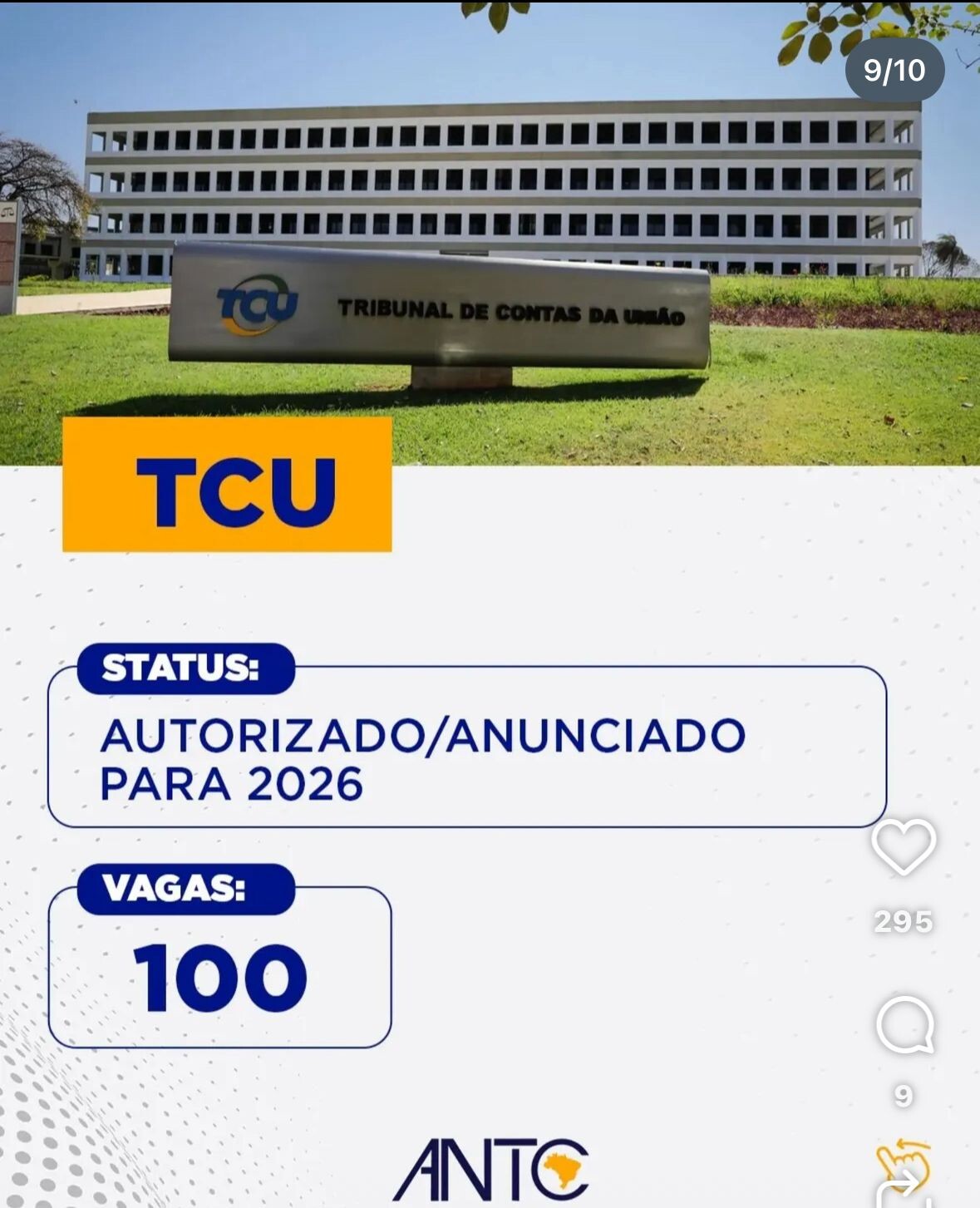Open the comments on this post
980x1208 pixels.
[904, 1024]
